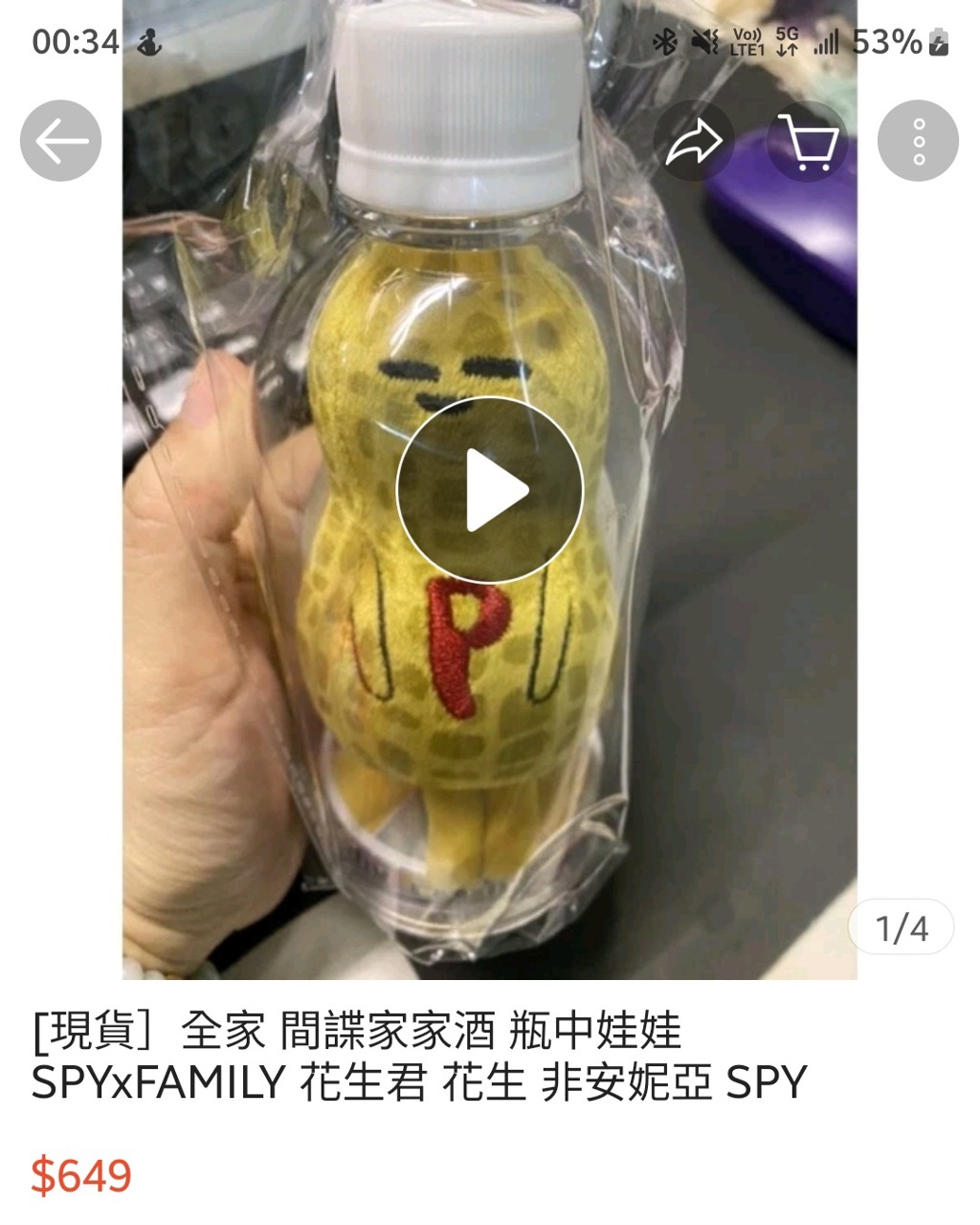Play the product video
The height and width of the screenshot is (1225, 980).
click(x=490, y=490)
